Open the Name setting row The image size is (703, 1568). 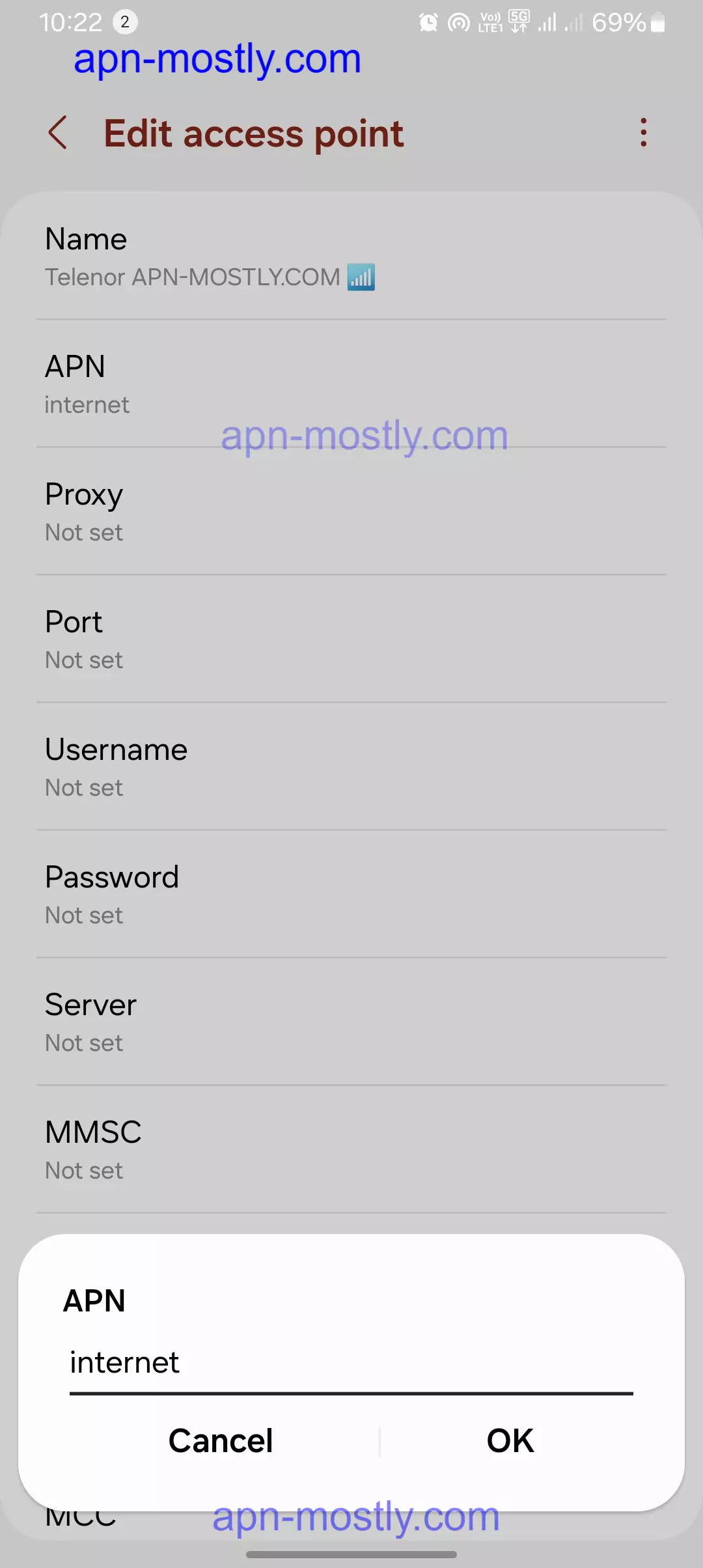point(351,257)
